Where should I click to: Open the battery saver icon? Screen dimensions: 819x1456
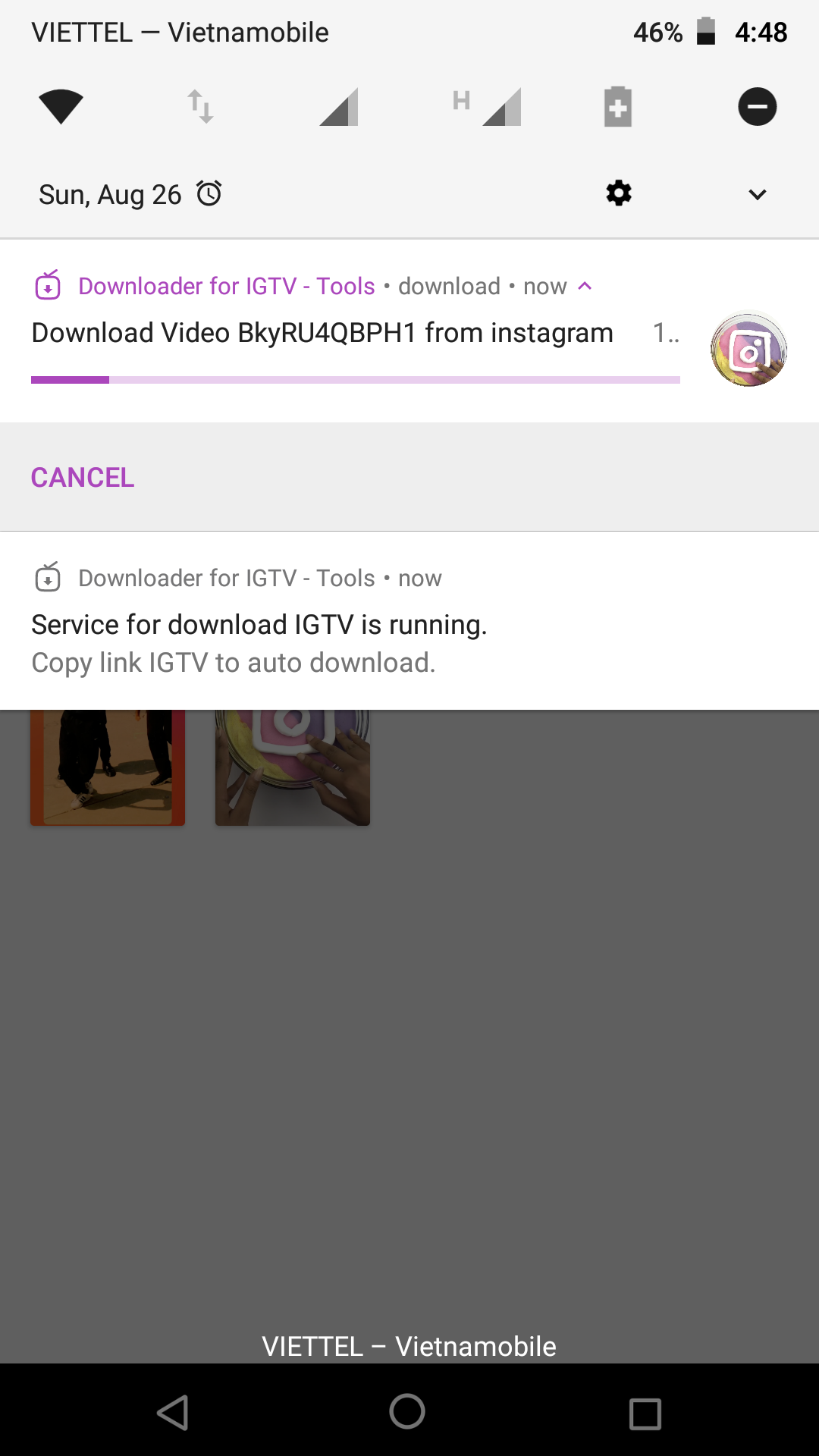619,106
